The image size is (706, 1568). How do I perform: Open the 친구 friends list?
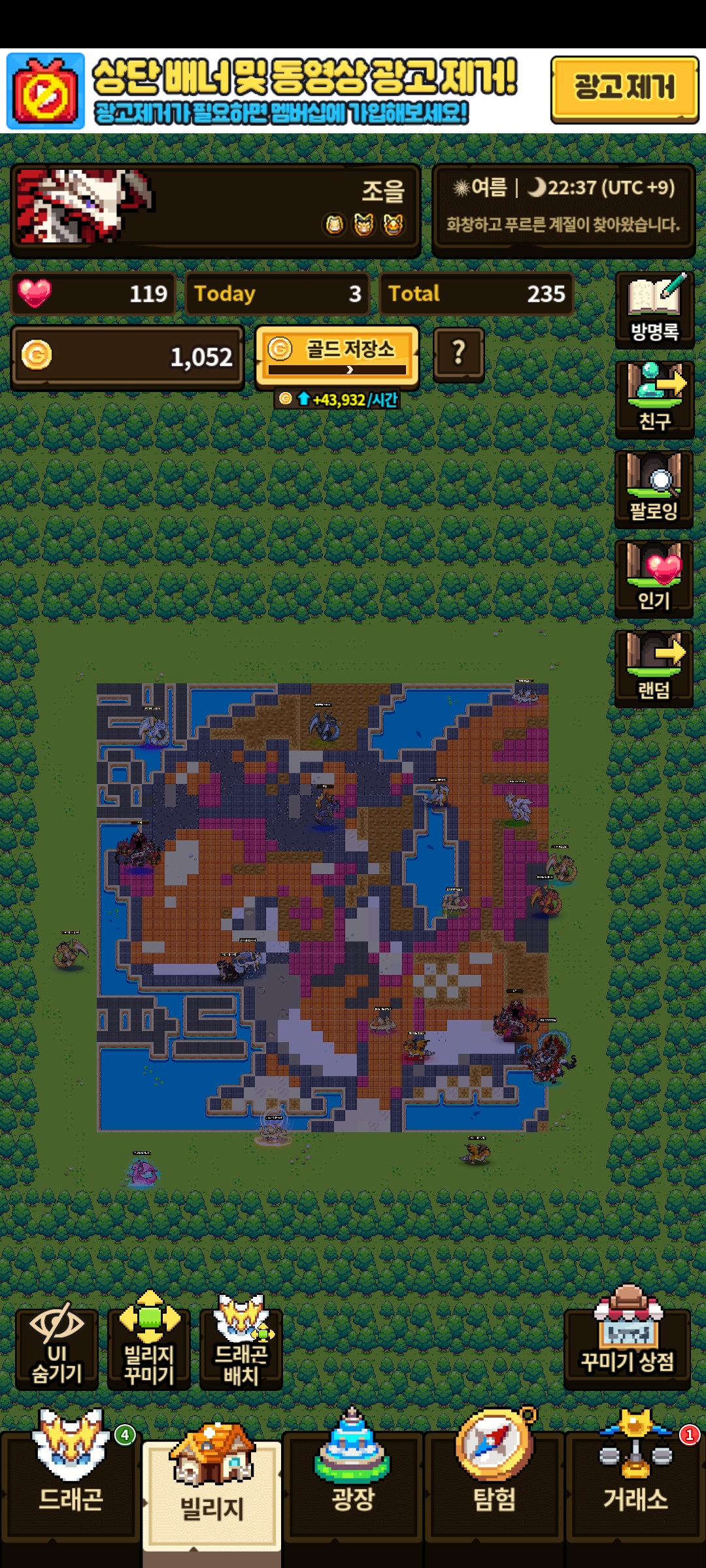pos(654,399)
